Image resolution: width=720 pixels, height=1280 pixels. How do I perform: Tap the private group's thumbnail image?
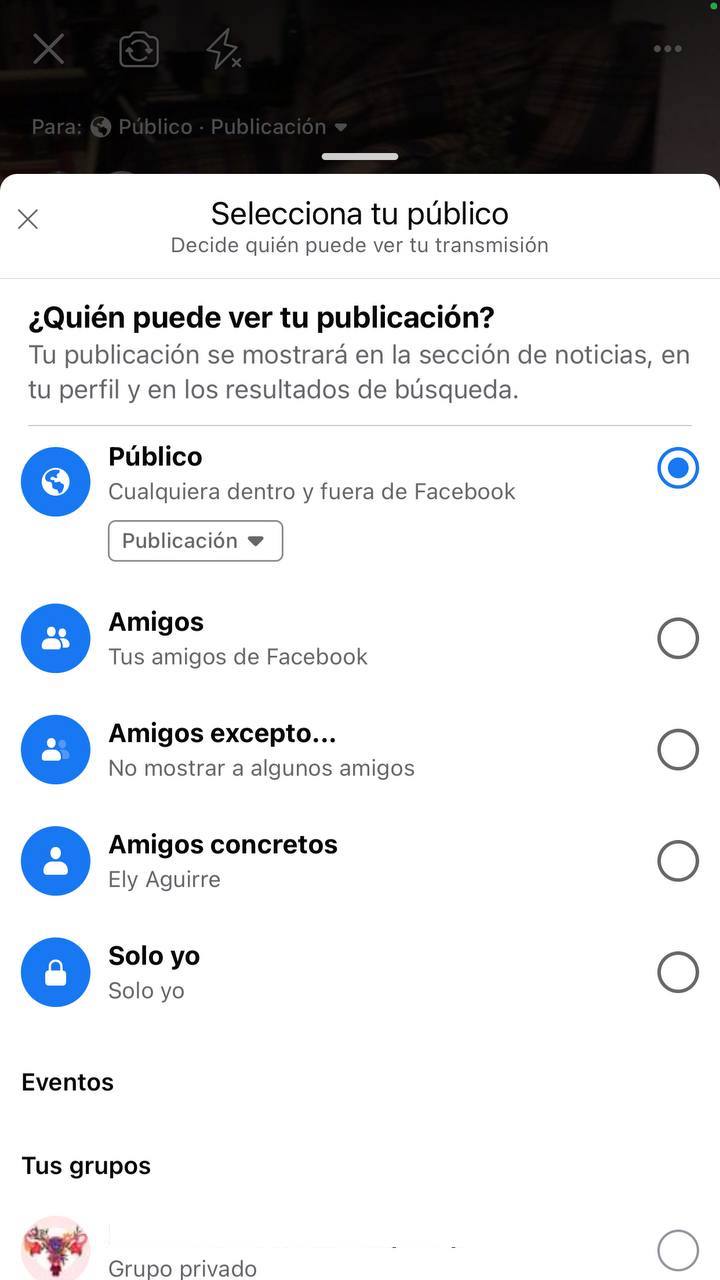pyautogui.click(x=55, y=1247)
